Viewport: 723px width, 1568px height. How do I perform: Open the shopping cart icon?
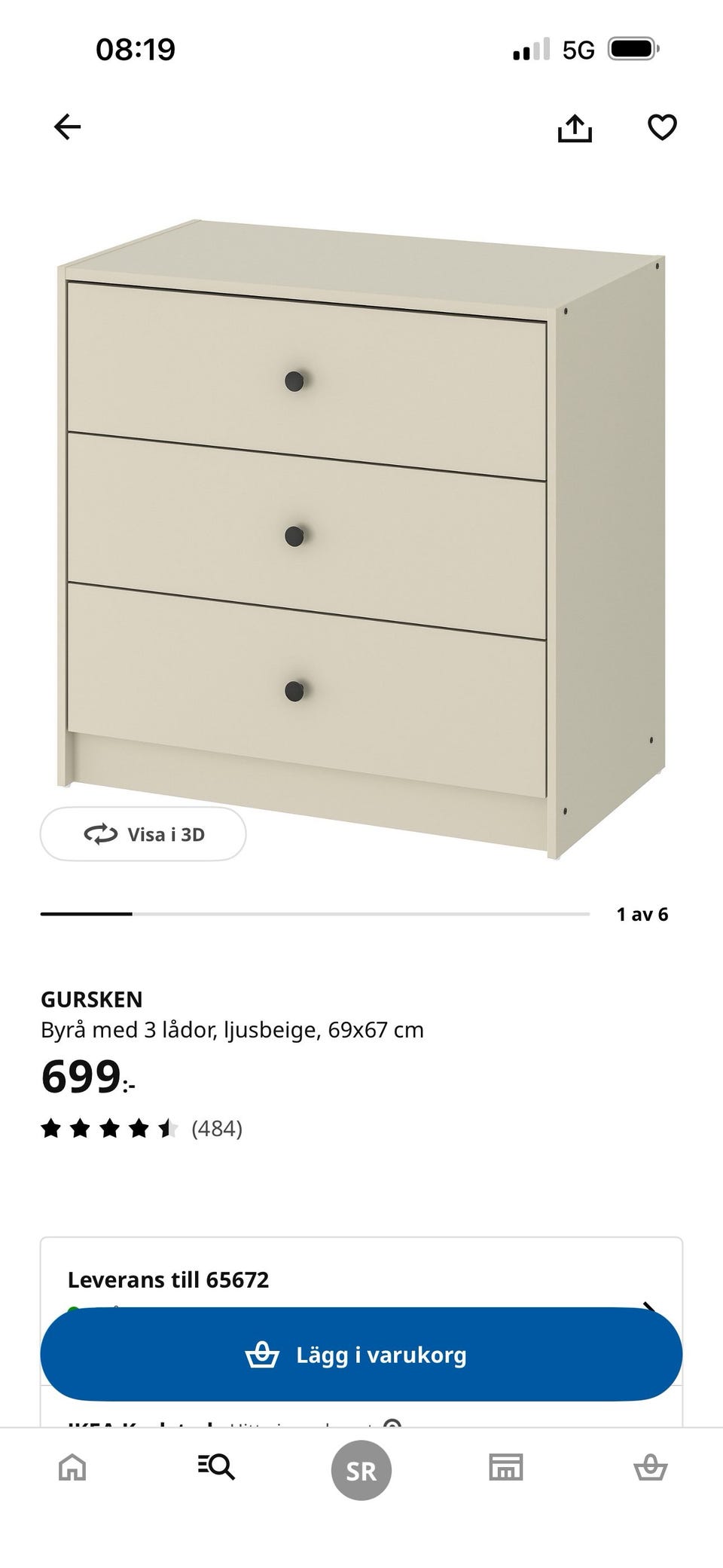[x=650, y=1468]
